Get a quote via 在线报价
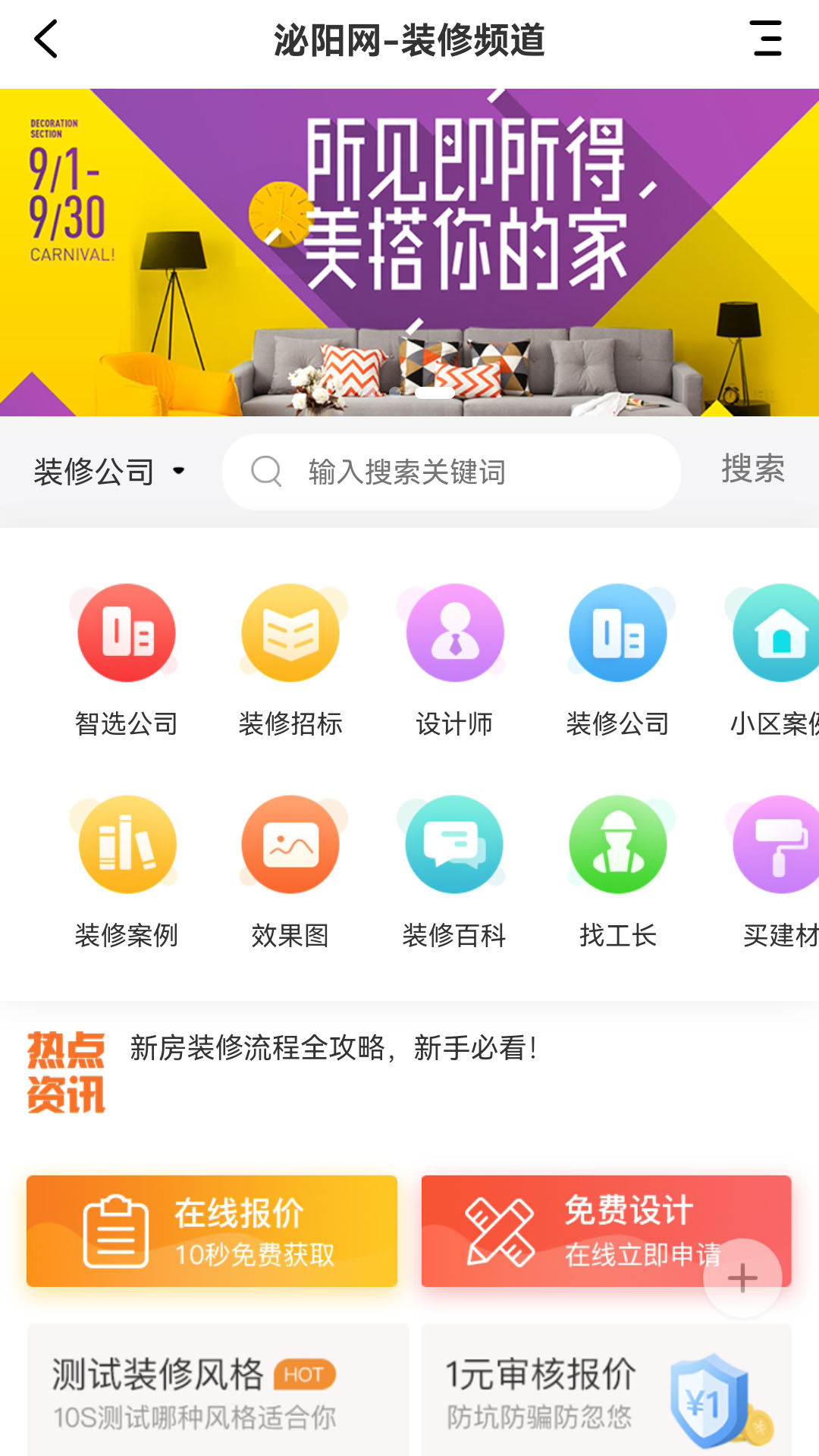 (x=212, y=1231)
